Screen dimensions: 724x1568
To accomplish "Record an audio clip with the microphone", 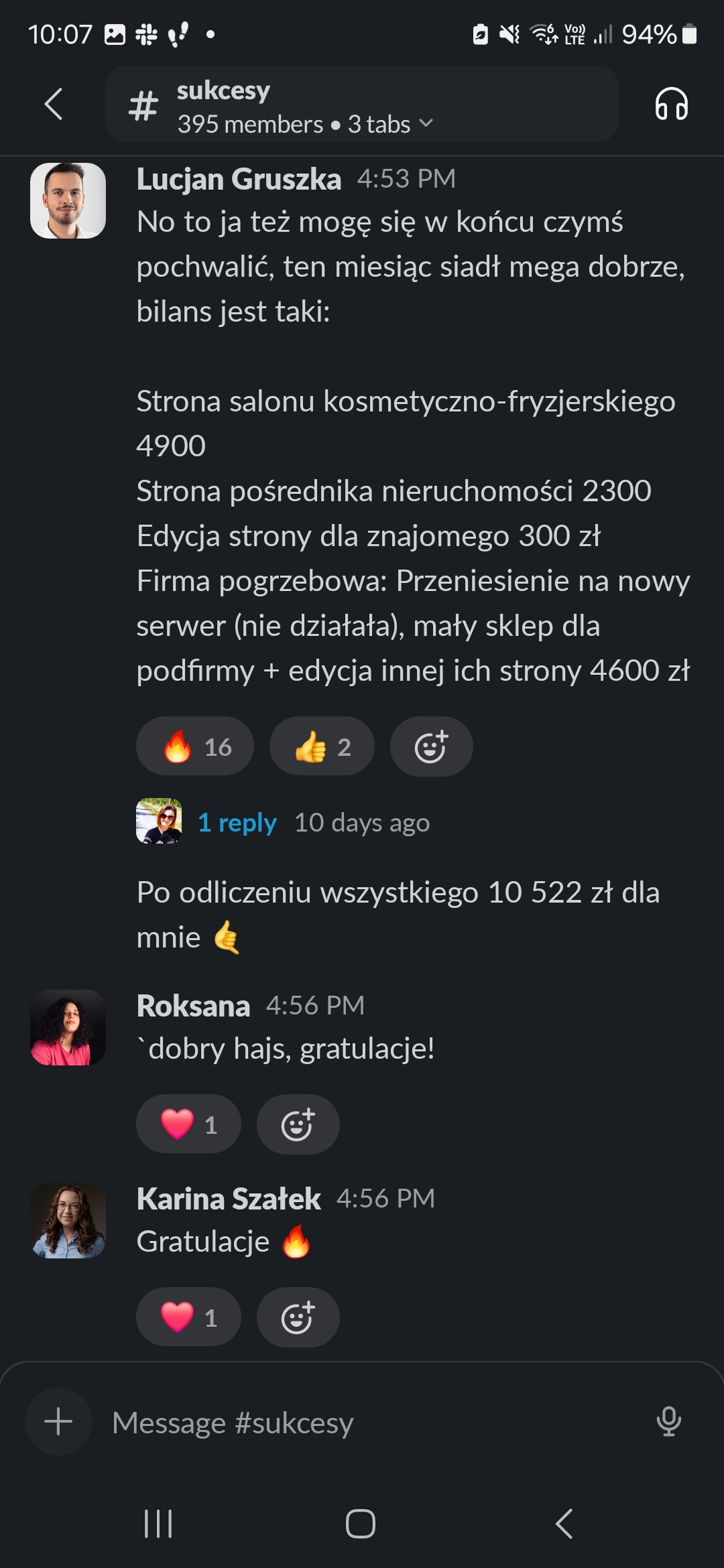I will (x=668, y=1421).
